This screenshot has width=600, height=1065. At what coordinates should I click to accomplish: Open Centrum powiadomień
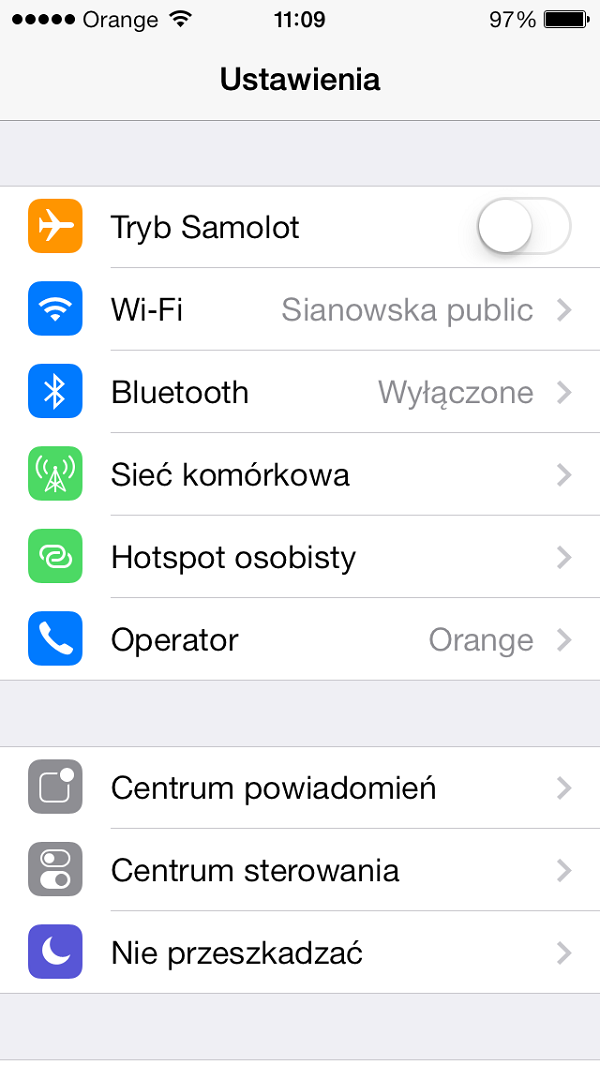pos(300,788)
